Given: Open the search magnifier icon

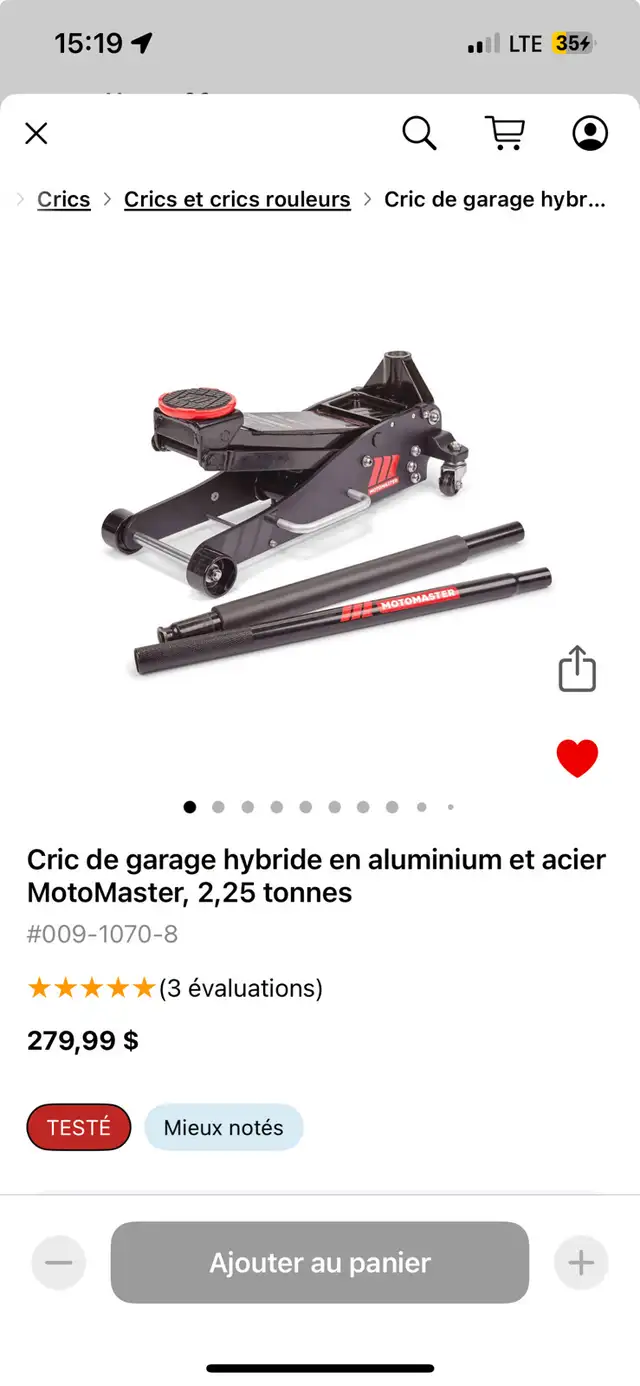Looking at the screenshot, I should point(419,133).
